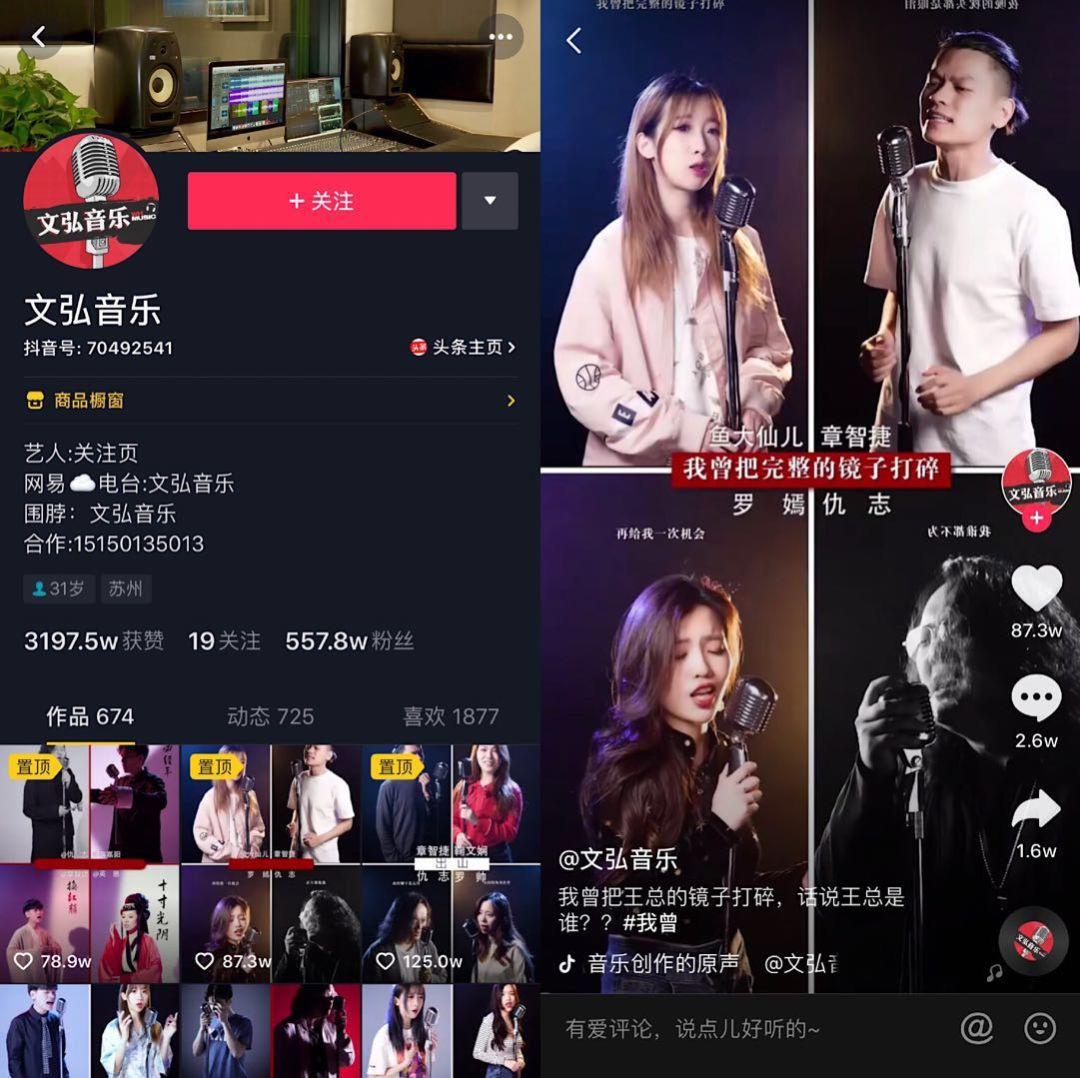Open the 头条主页 link
The image size is (1080, 1078).
[463, 347]
